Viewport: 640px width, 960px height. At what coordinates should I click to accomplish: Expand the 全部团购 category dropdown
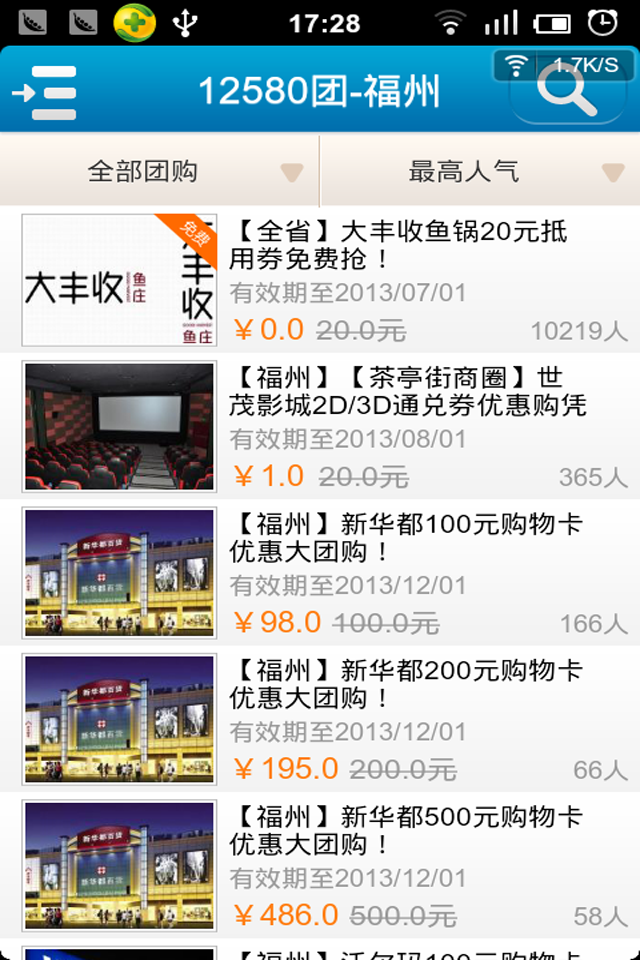(160, 172)
